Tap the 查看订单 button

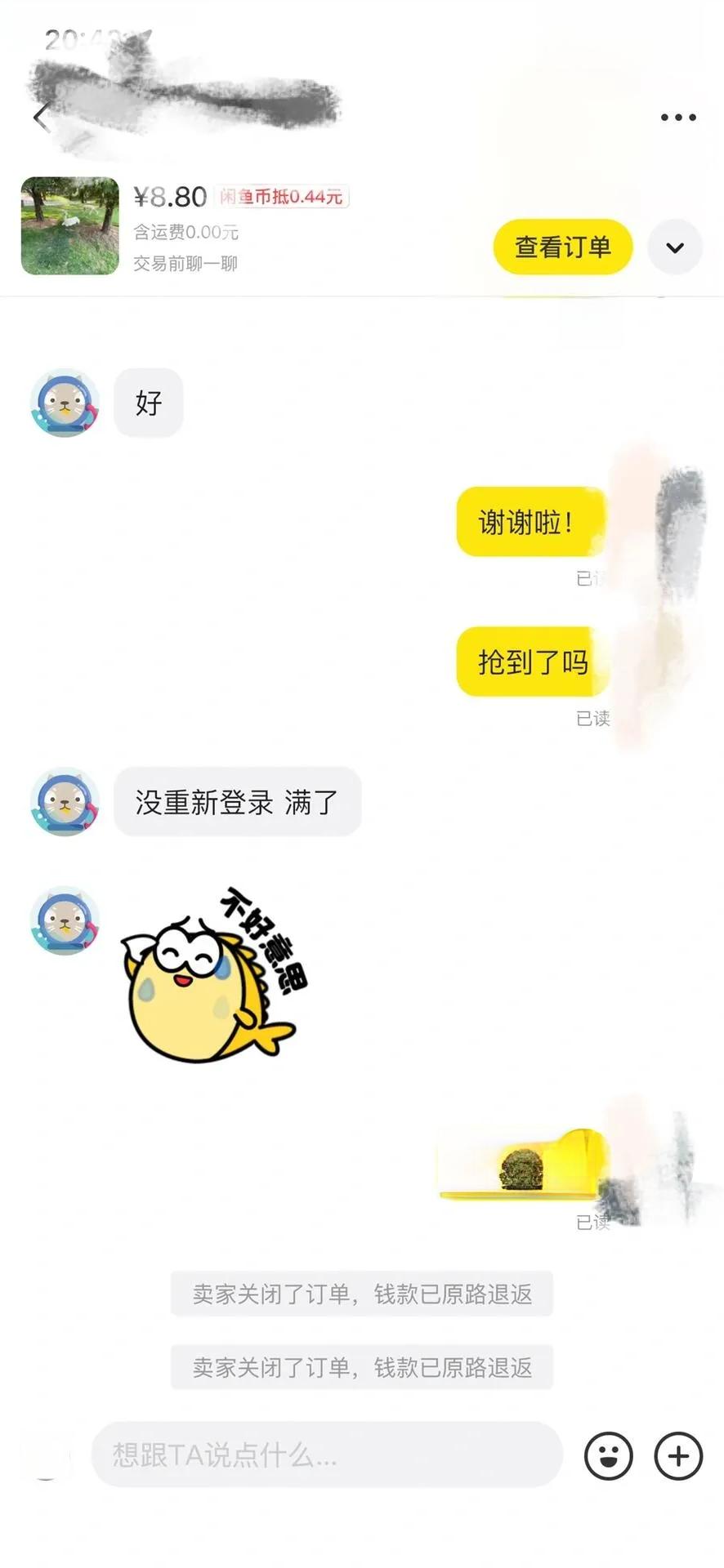click(x=562, y=247)
